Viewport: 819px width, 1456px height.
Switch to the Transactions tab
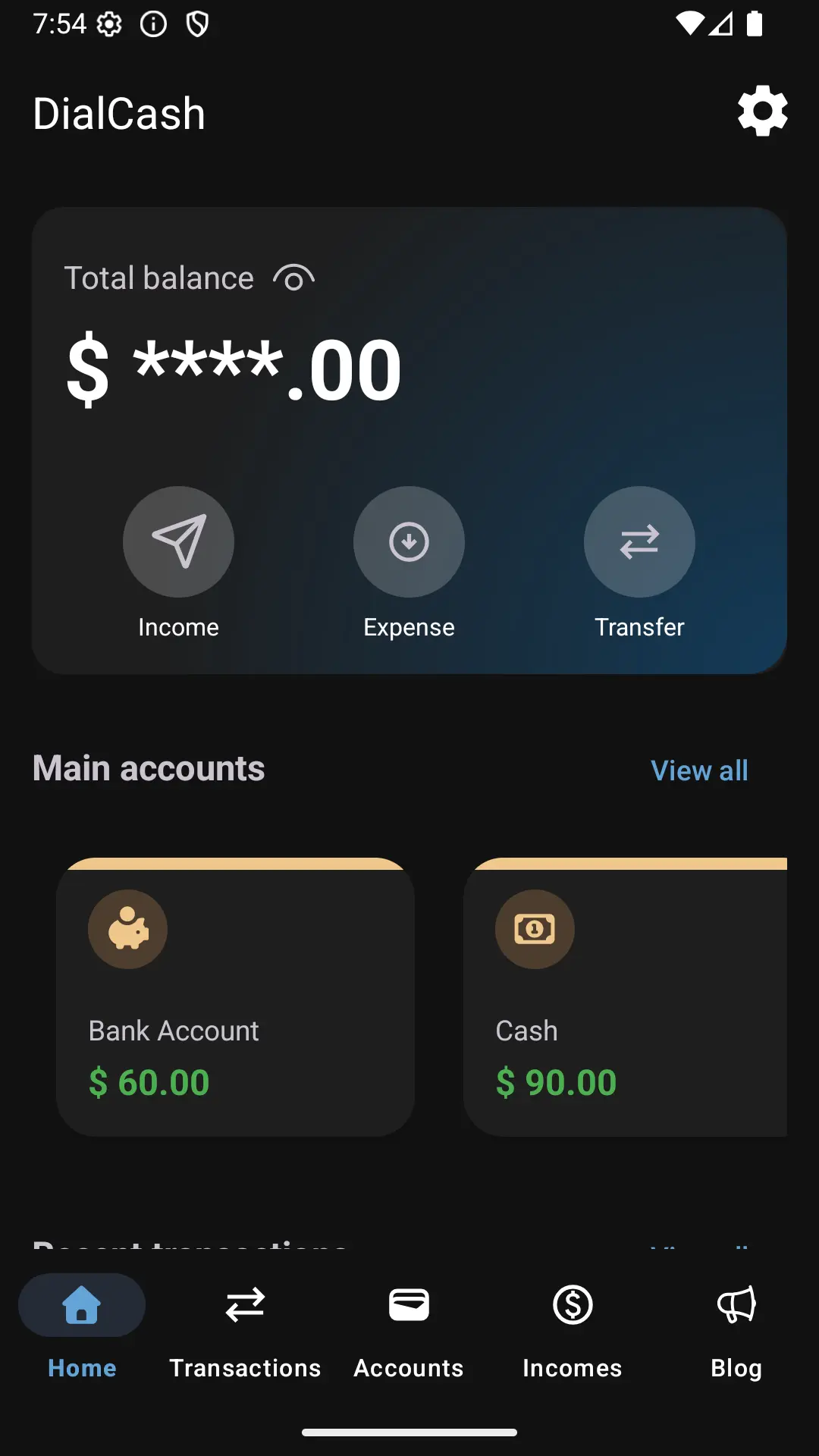(244, 1331)
